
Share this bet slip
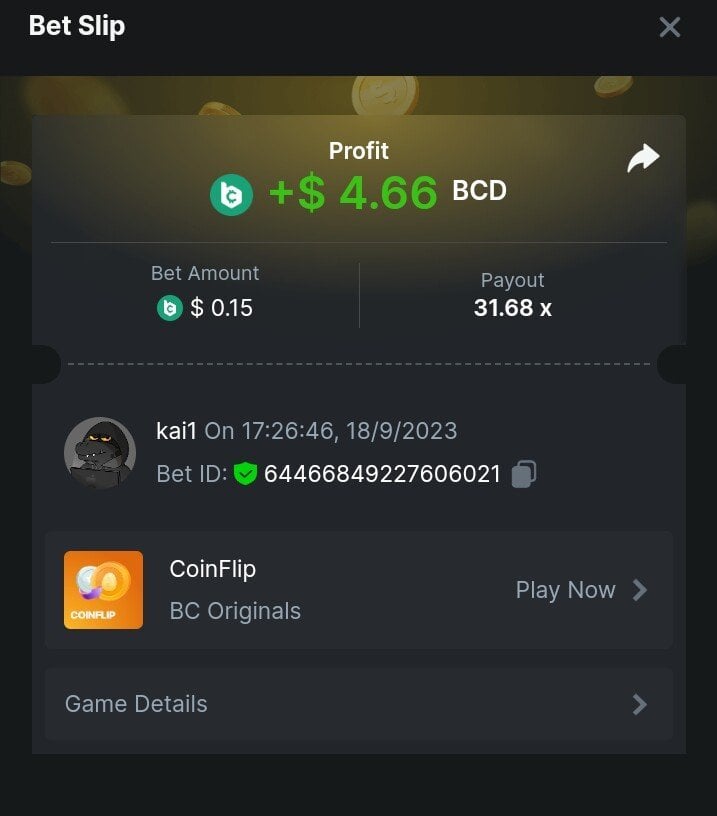coord(643,158)
